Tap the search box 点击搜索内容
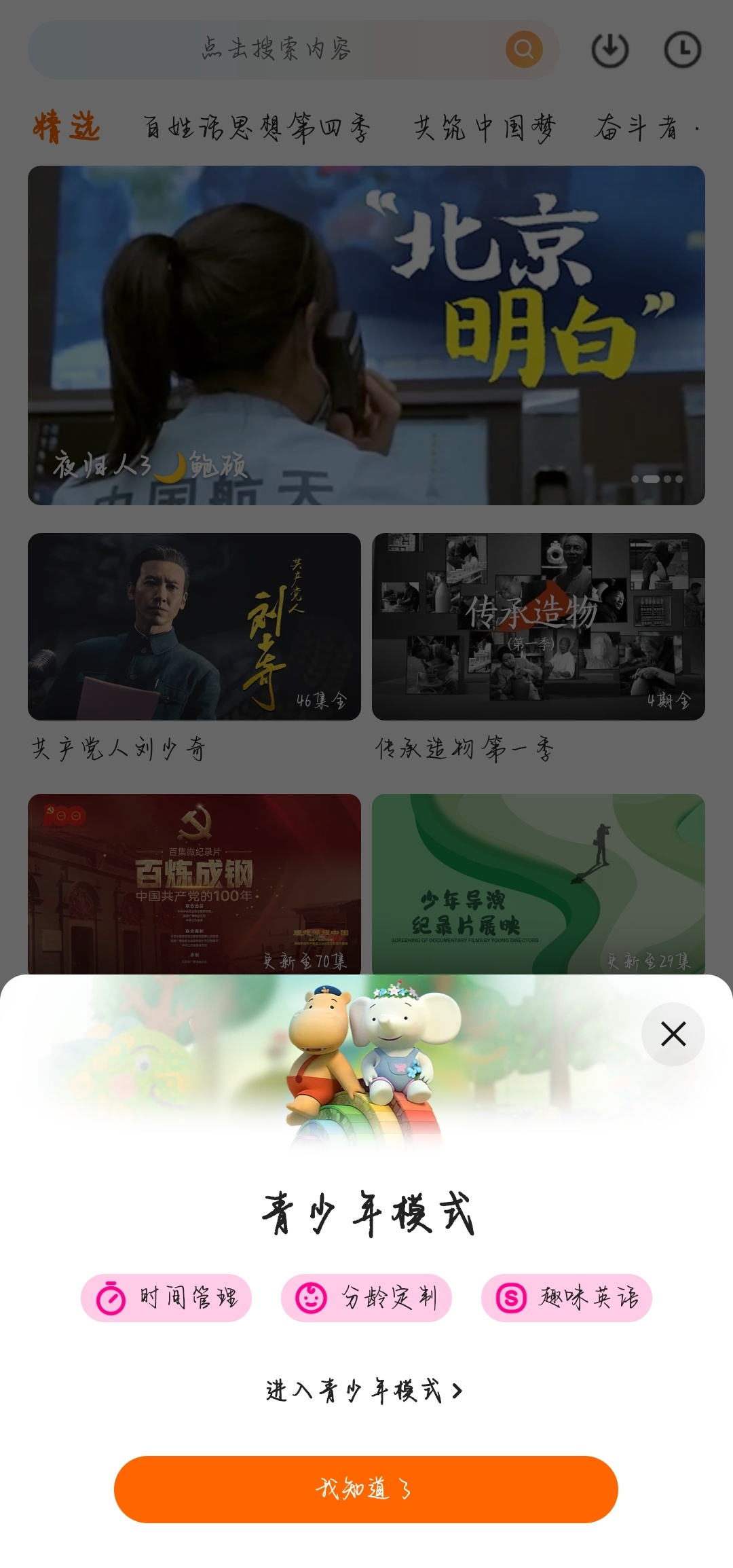This screenshot has width=733, height=1568. click(x=275, y=49)
